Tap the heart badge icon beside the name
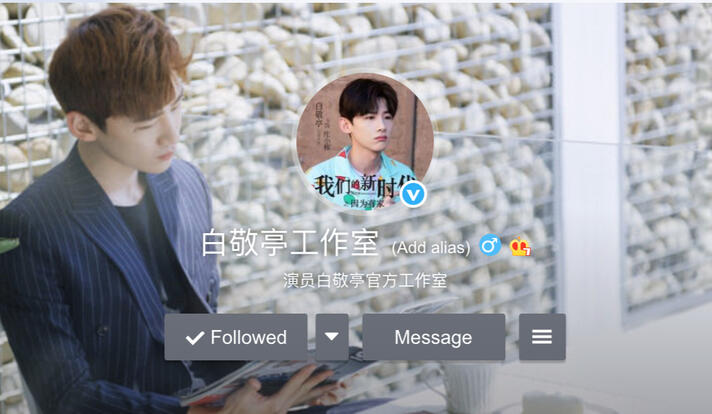 click(520, 246)
